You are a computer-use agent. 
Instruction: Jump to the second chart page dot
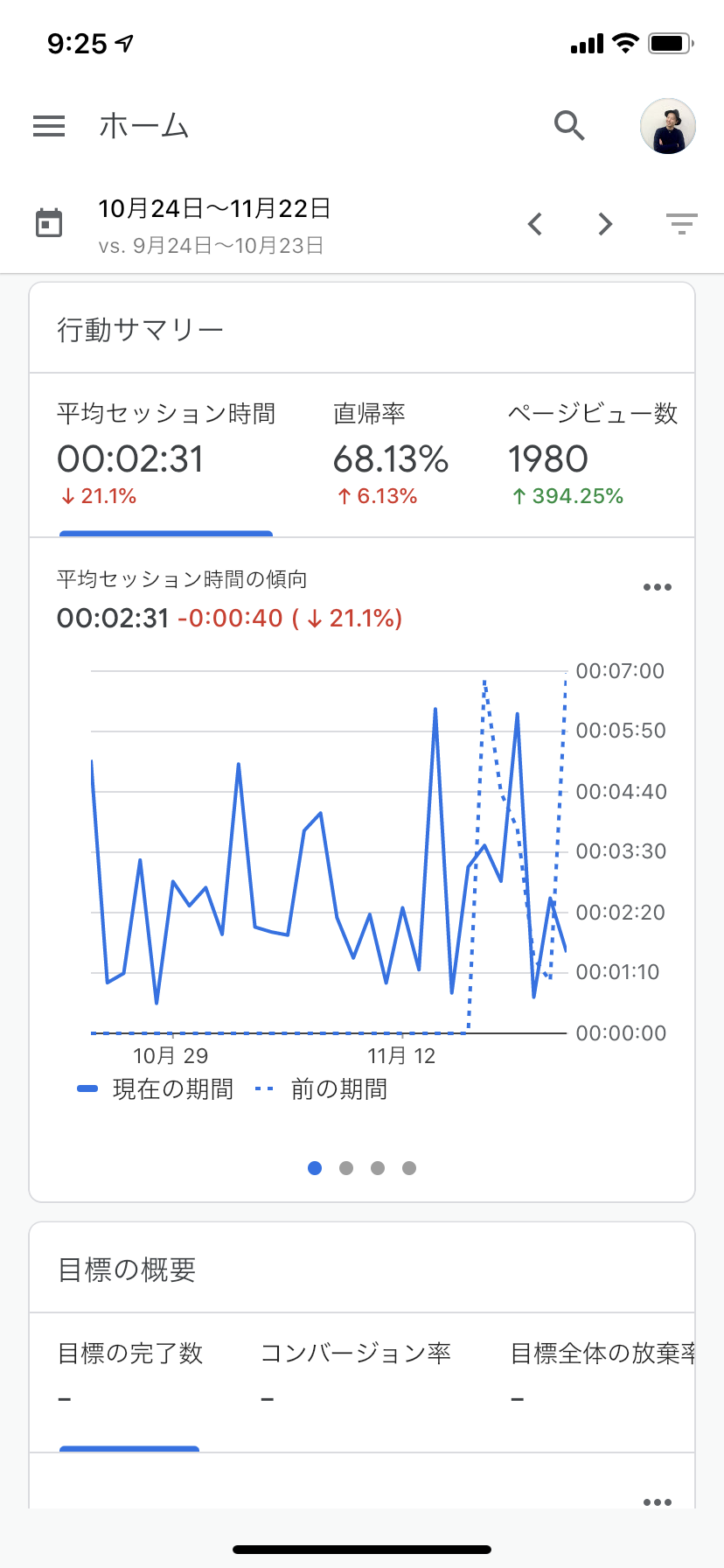pyautogui.click(x=346, y=1168)
